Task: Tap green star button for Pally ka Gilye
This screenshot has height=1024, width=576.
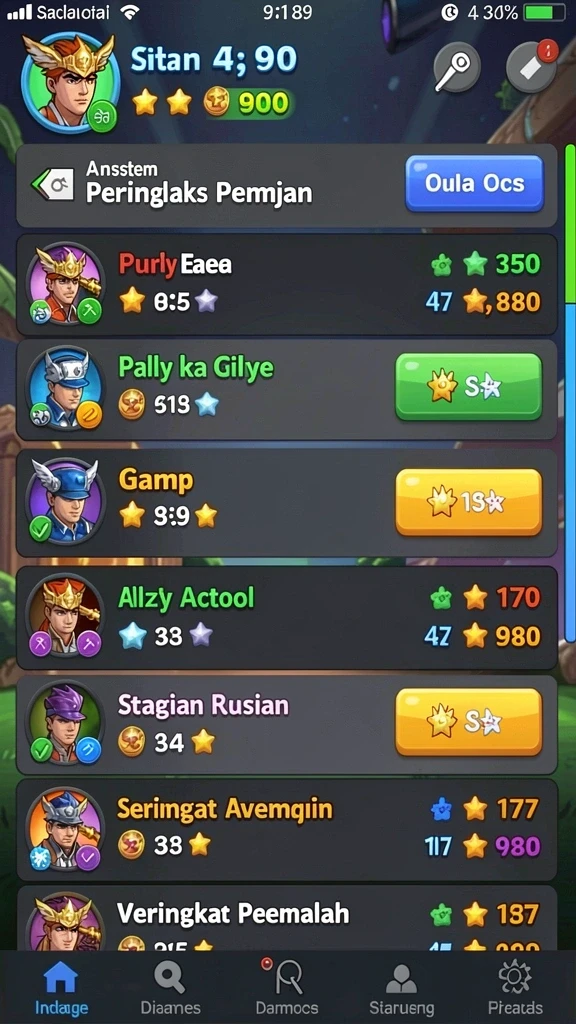Action: [468, 387]
